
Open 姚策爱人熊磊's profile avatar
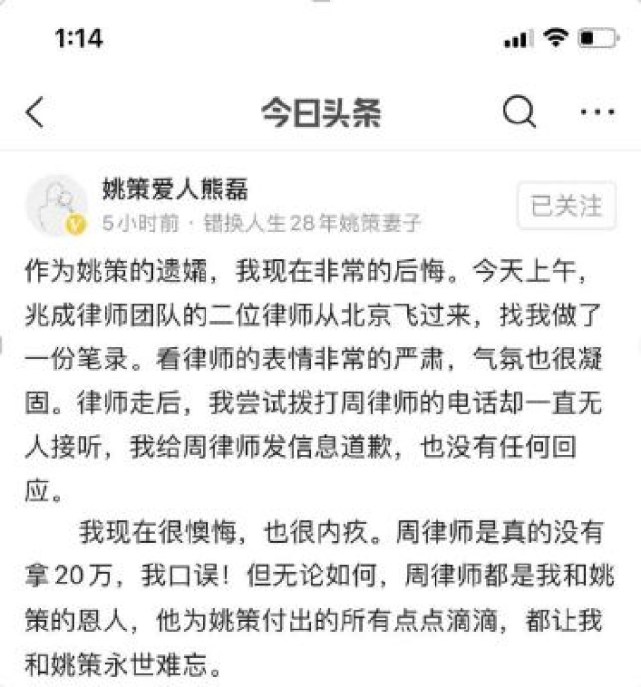[55, 204]
